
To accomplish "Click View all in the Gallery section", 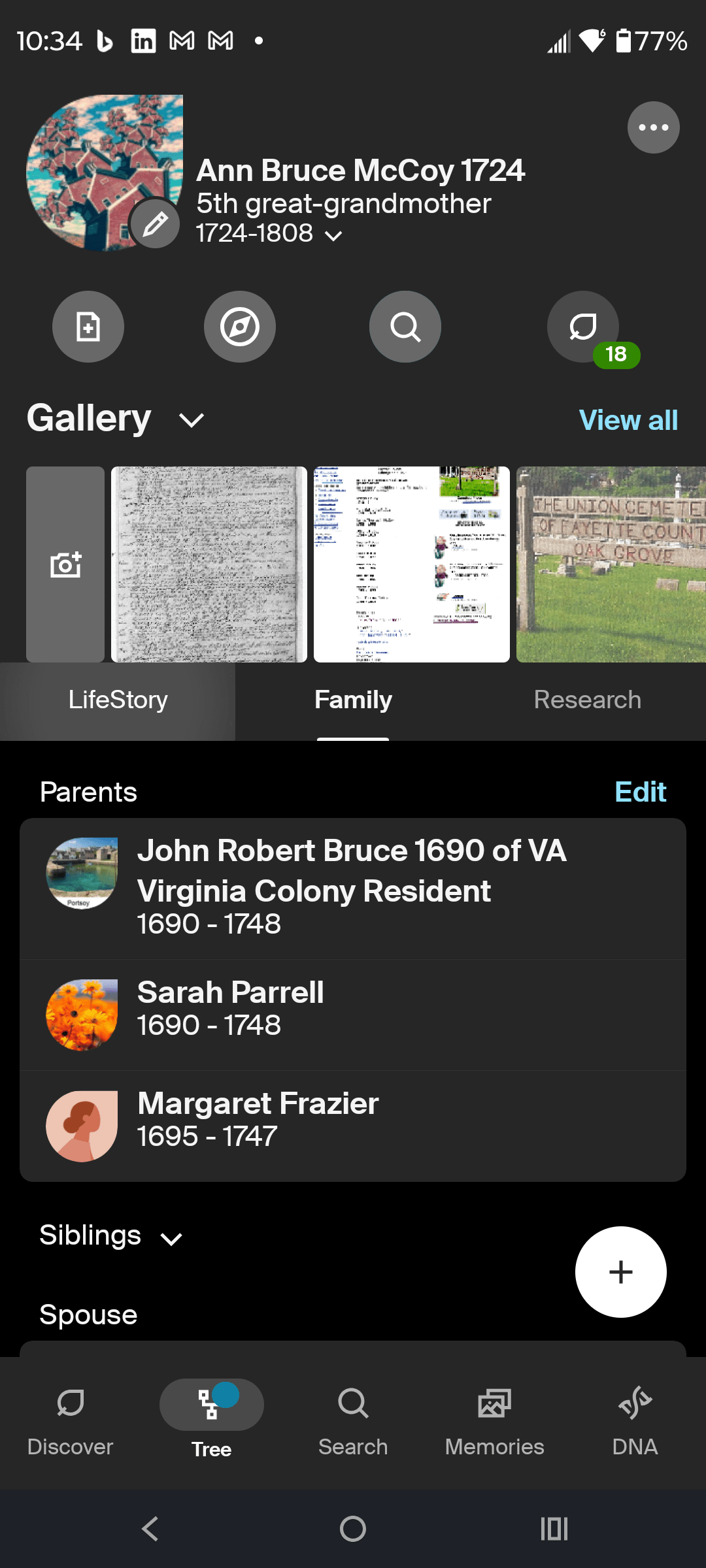I will (x=627, y=420).
